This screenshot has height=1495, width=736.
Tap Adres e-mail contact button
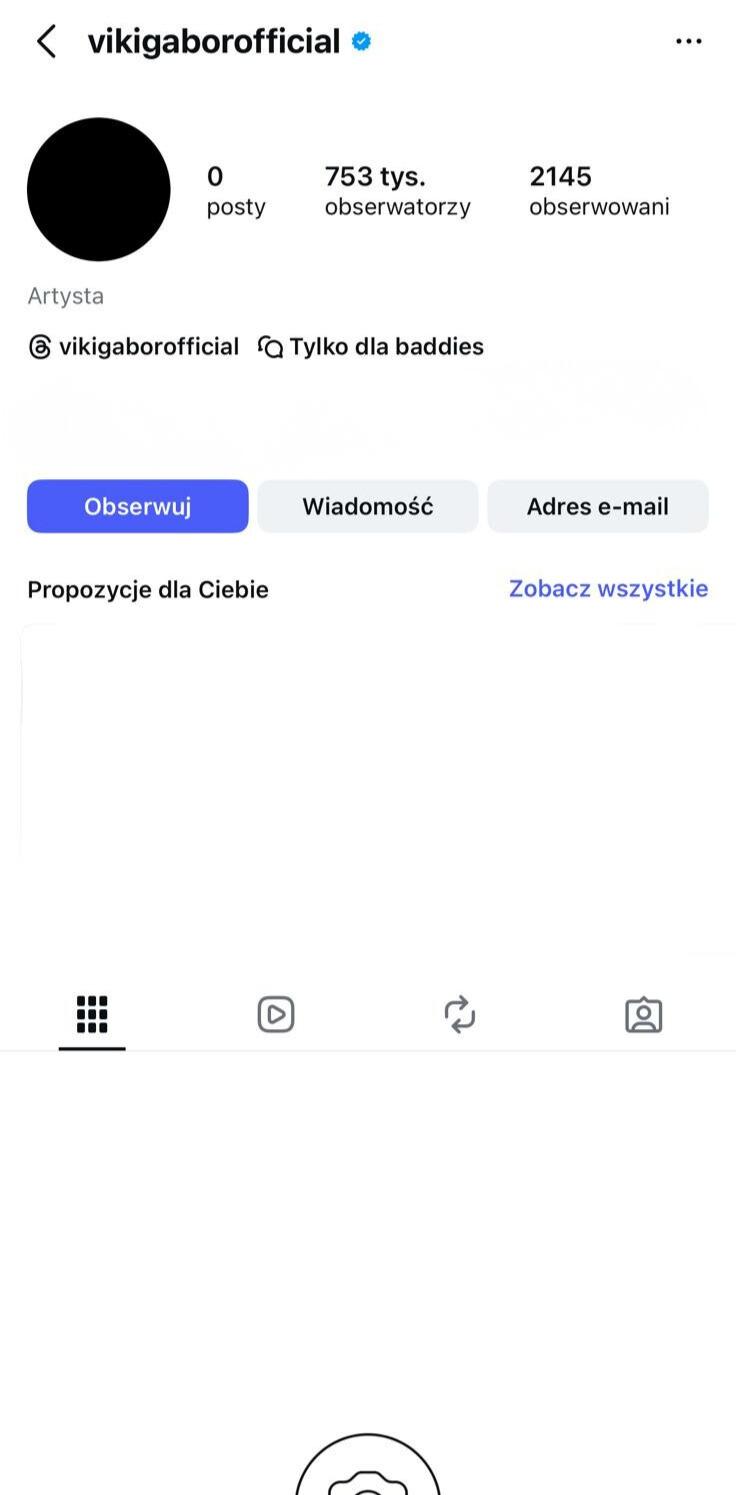(x=597, y=506)
